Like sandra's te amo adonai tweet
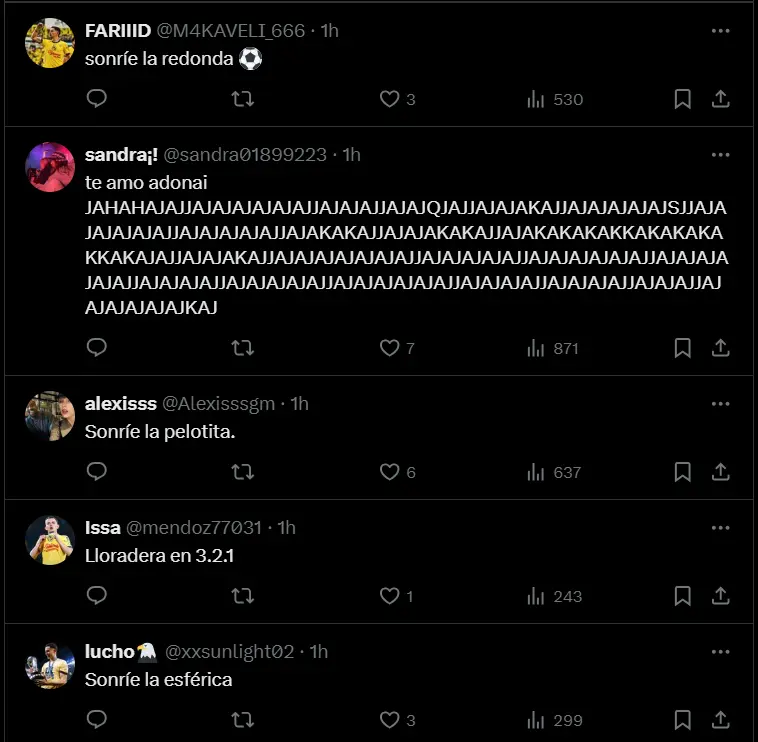The width and height of the screenshot is (758, 742). [390, 348]
